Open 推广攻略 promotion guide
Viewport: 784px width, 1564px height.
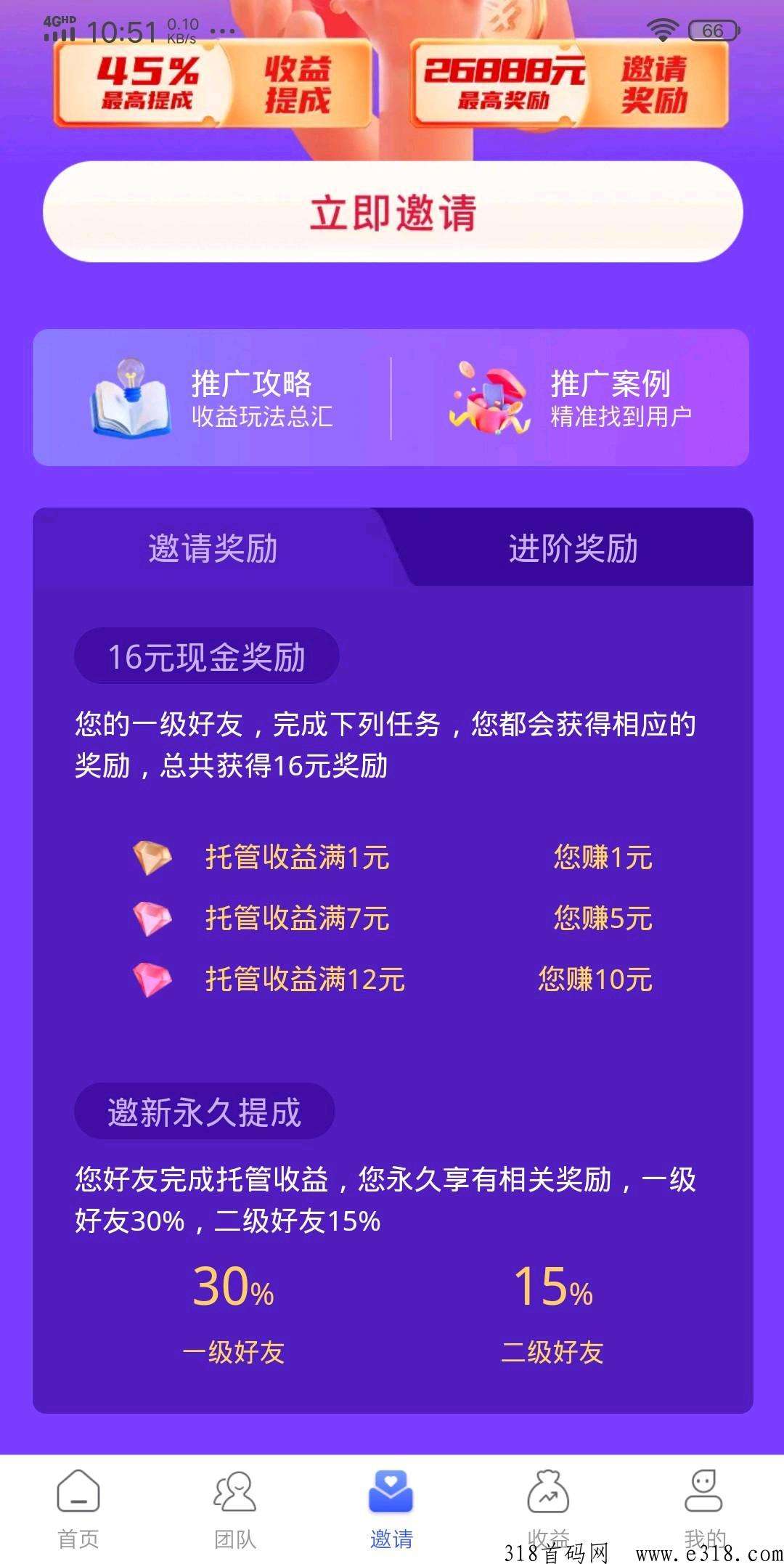point(212,398)
